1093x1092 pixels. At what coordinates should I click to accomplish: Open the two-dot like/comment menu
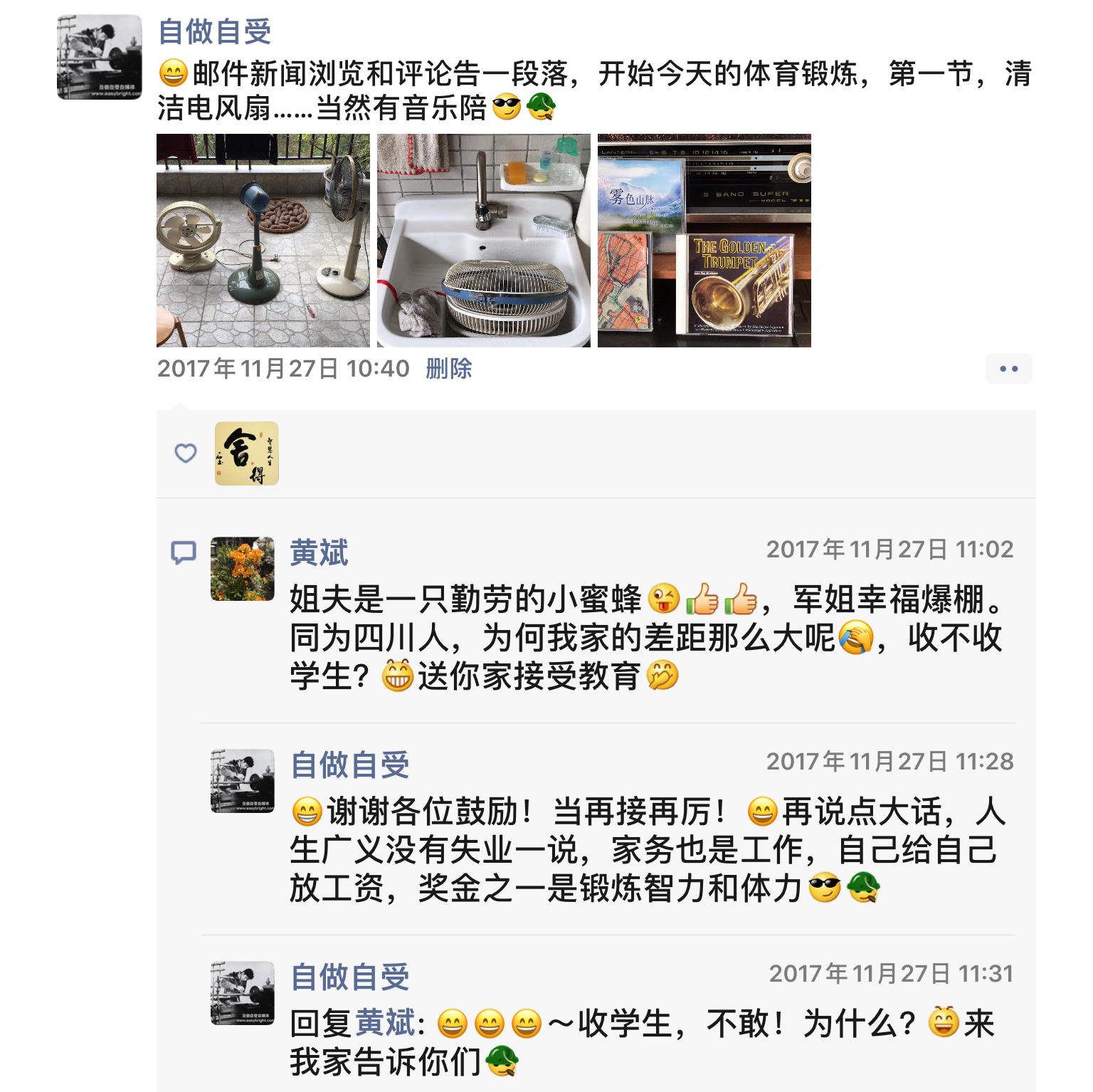[1008, 369]
